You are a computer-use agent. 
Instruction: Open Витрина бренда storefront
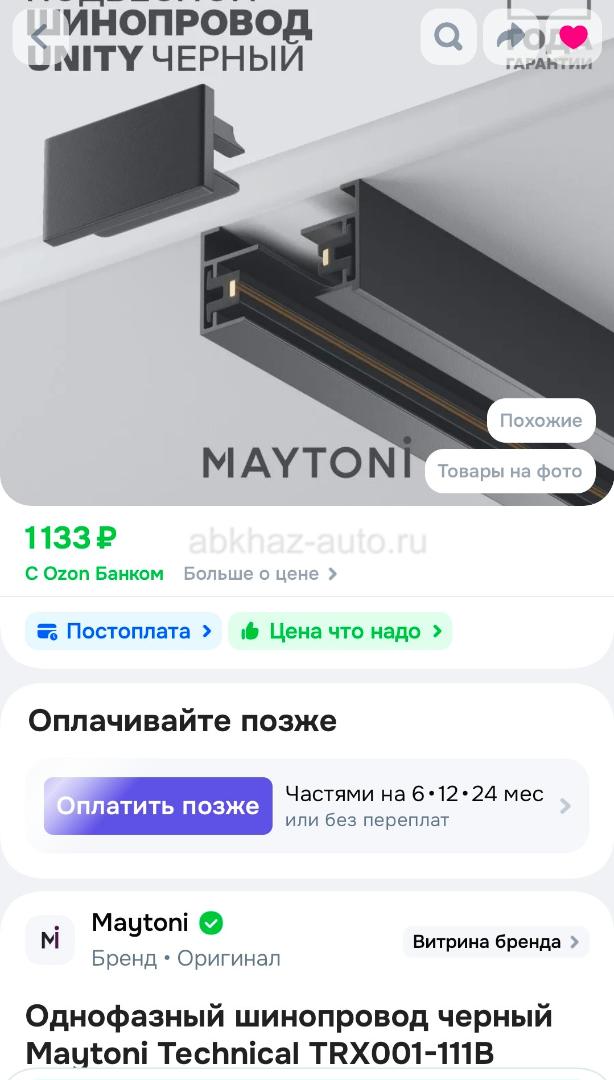point(496,942)
